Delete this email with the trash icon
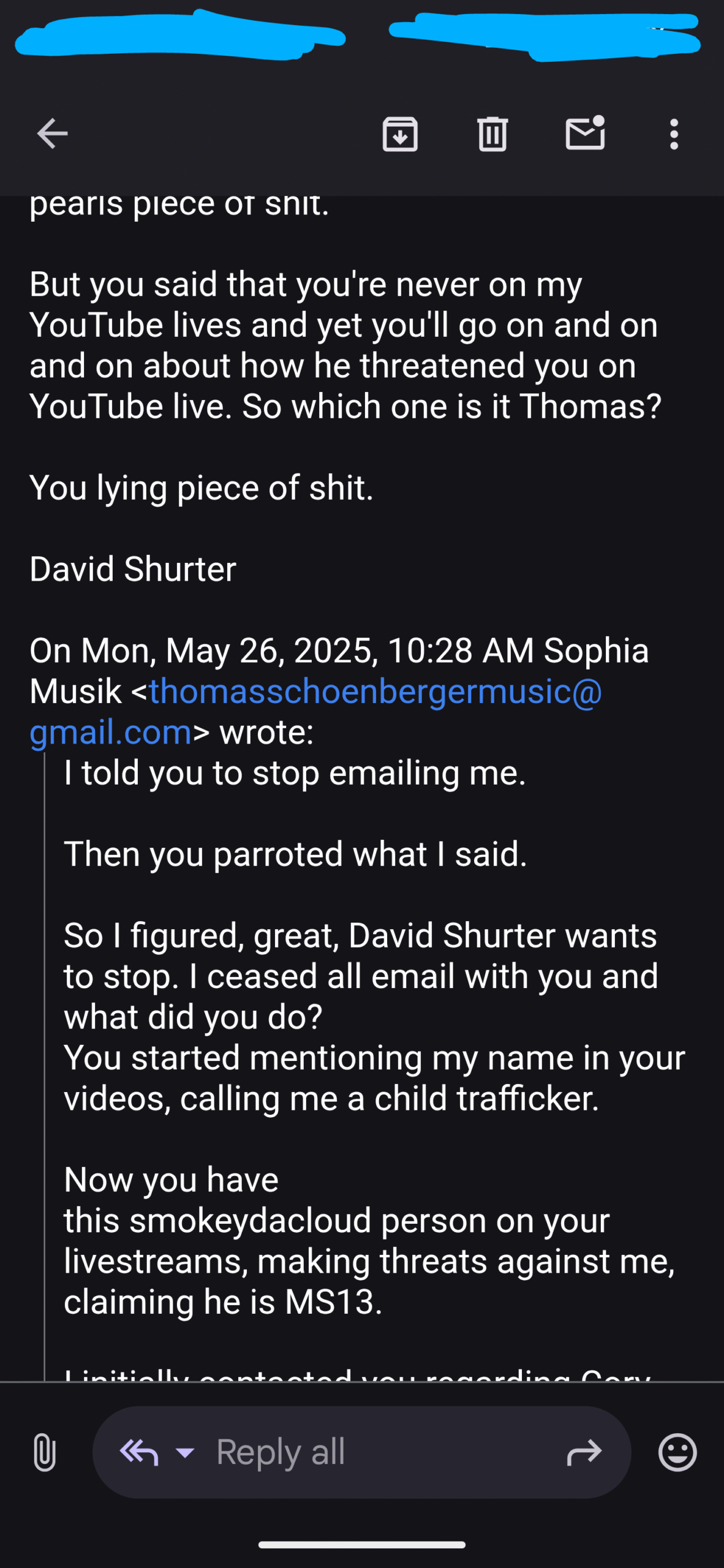This screenshot has height=1568, width=724. (492, 134)
